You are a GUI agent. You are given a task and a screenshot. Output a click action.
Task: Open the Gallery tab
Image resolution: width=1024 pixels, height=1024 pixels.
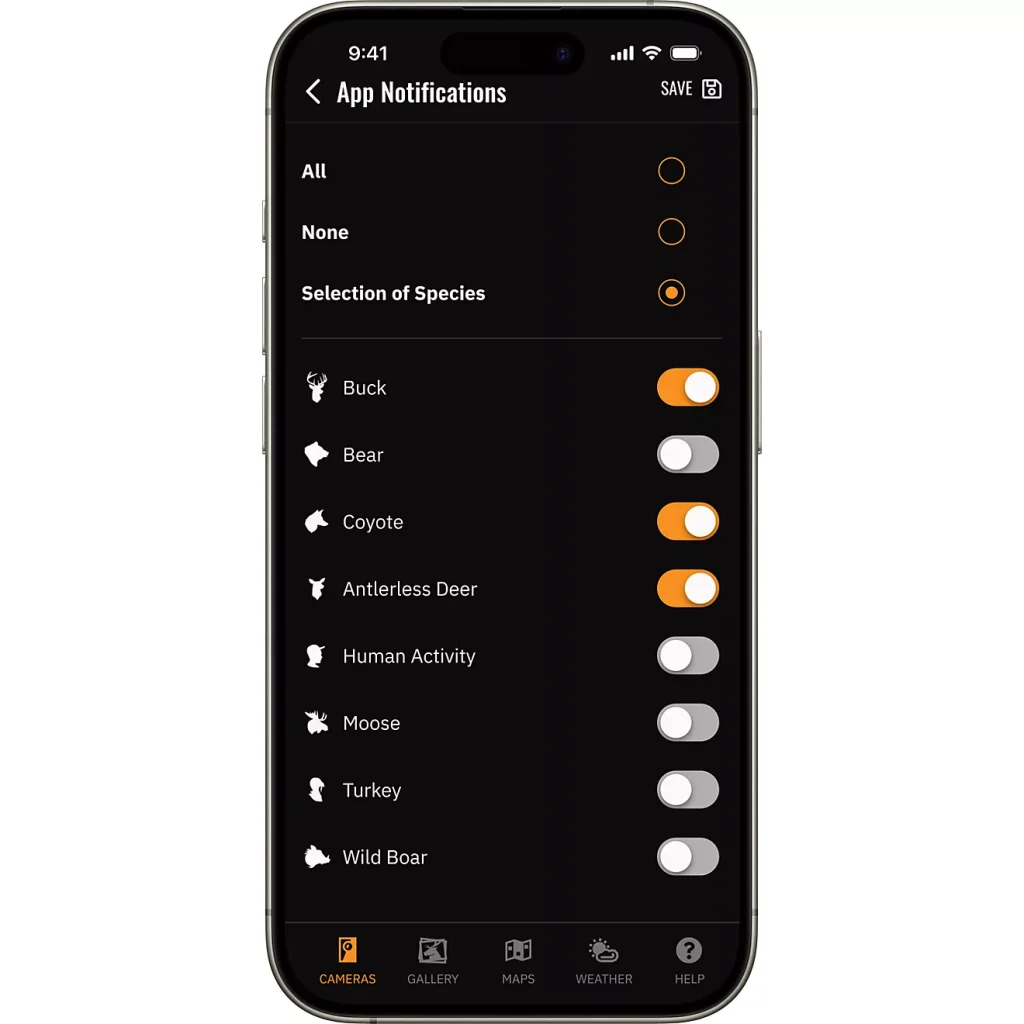[x=433, y=961]
